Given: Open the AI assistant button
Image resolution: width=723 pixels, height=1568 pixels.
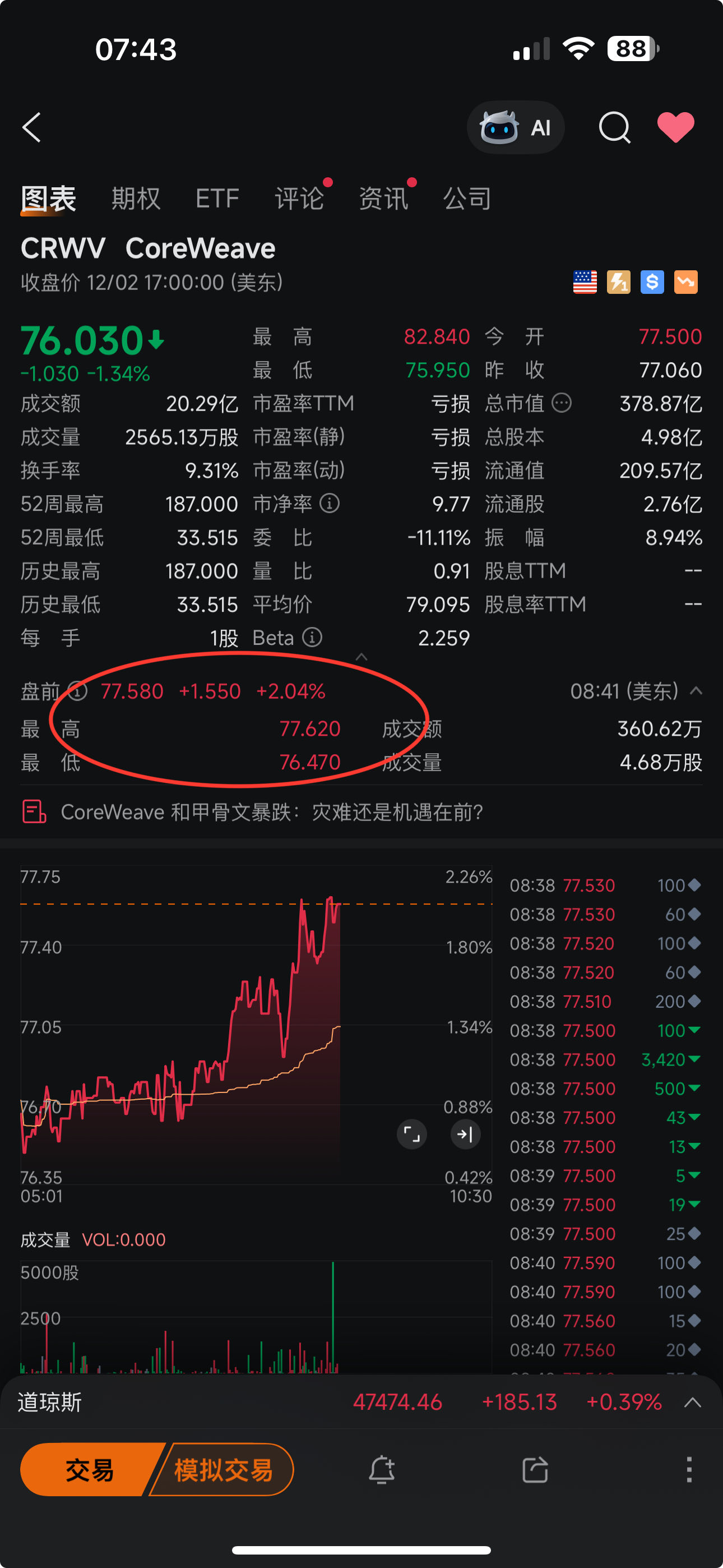Looking at the screenshot, I should click(x=516, y=127).
